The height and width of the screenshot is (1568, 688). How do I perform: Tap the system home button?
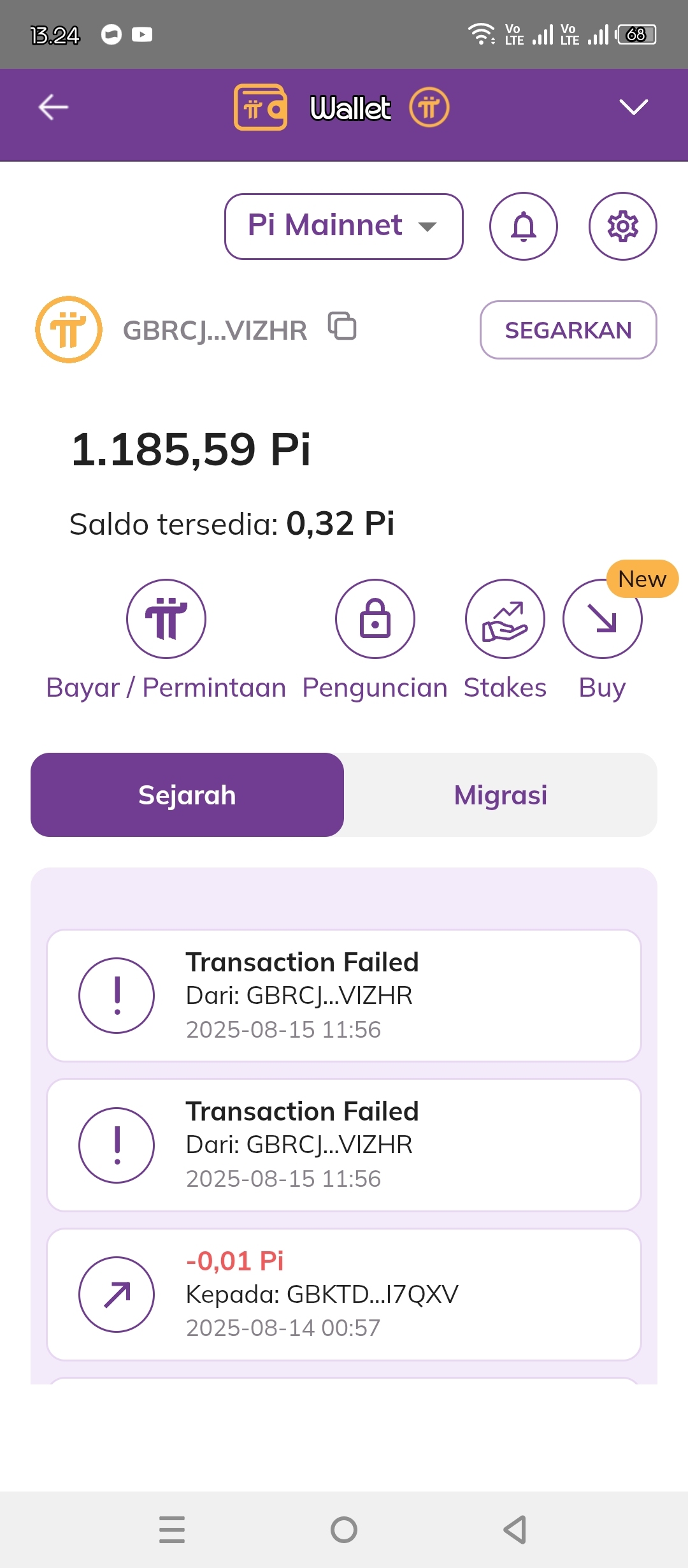tap(344, 1529)
